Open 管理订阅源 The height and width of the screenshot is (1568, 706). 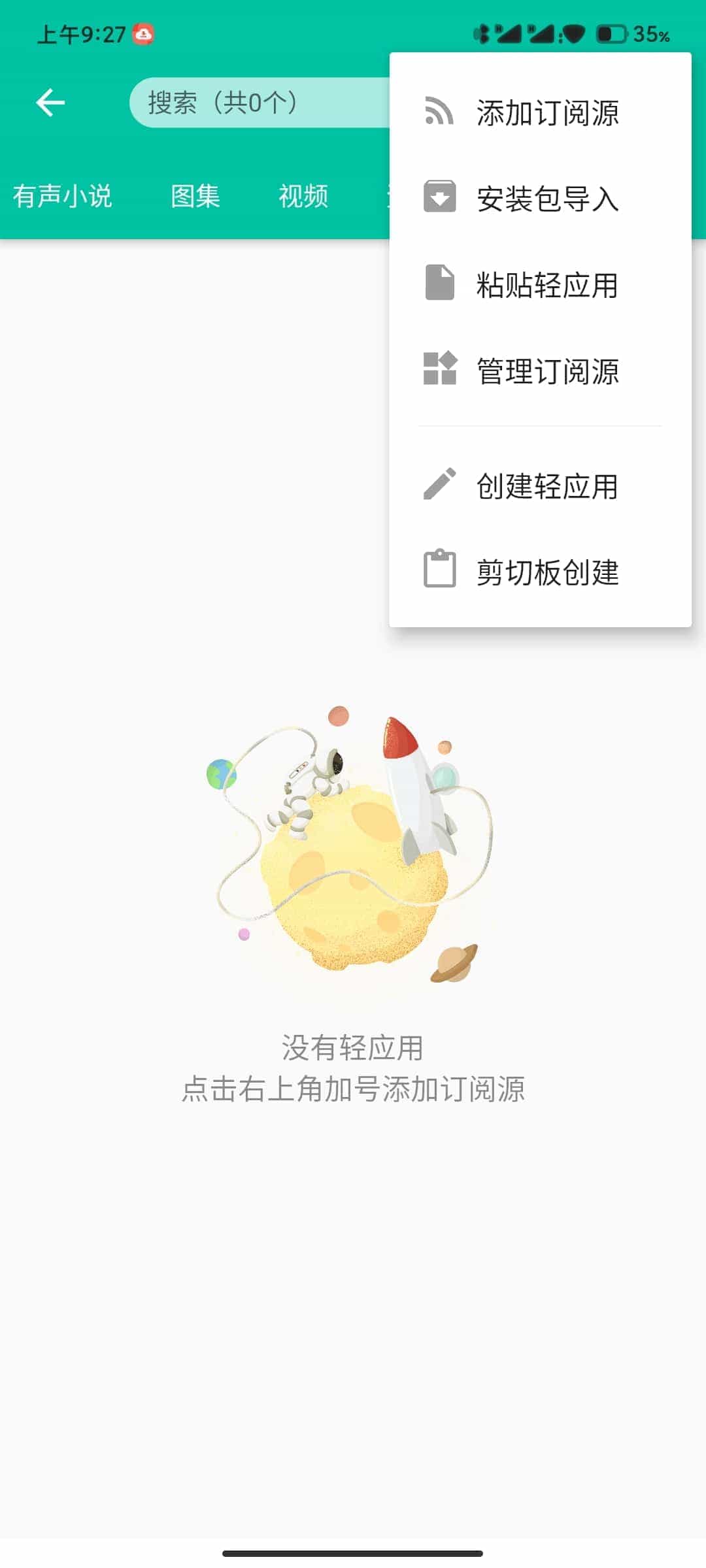tap(540, 371)
